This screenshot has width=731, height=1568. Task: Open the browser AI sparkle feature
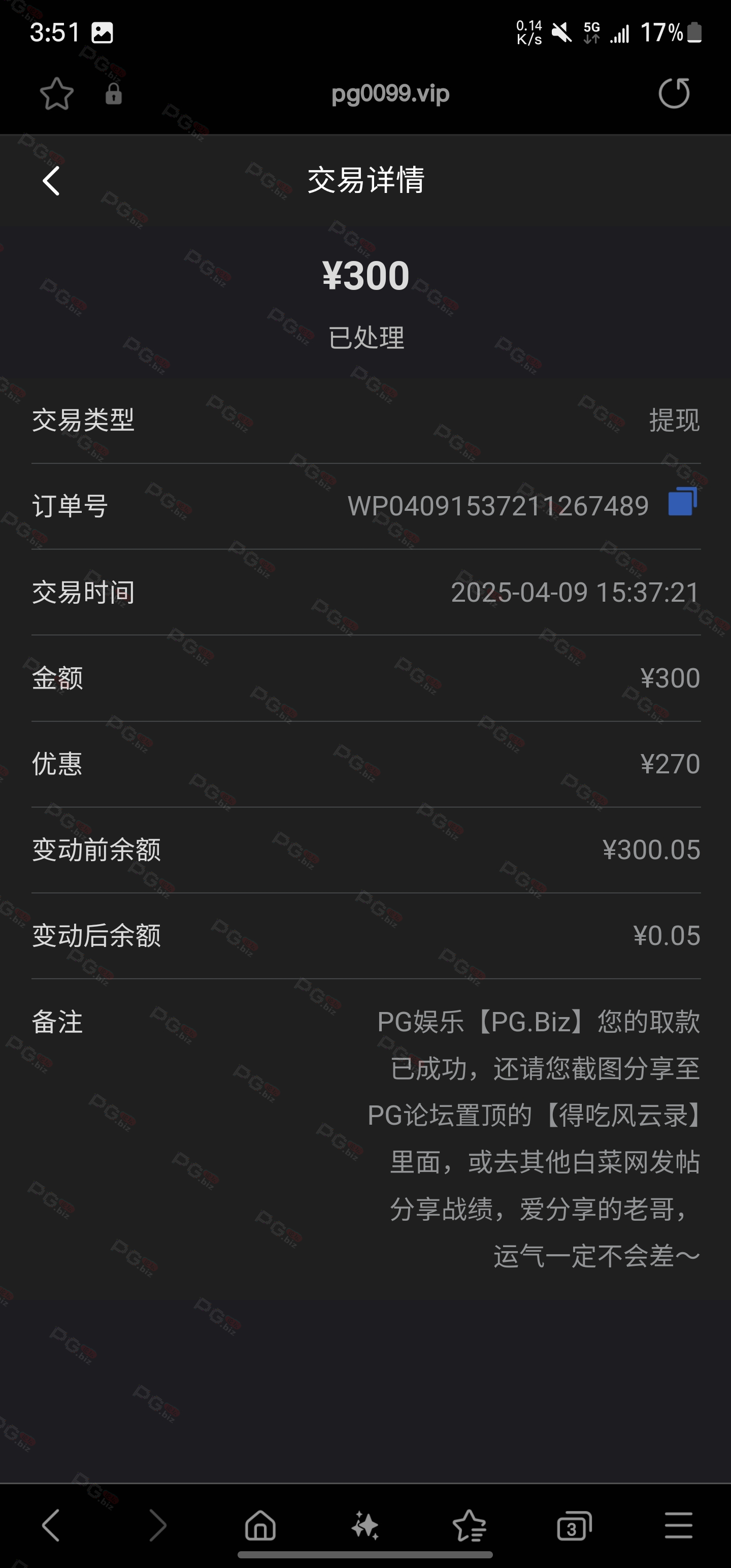pyautogui.click(x=365, y=1525)
